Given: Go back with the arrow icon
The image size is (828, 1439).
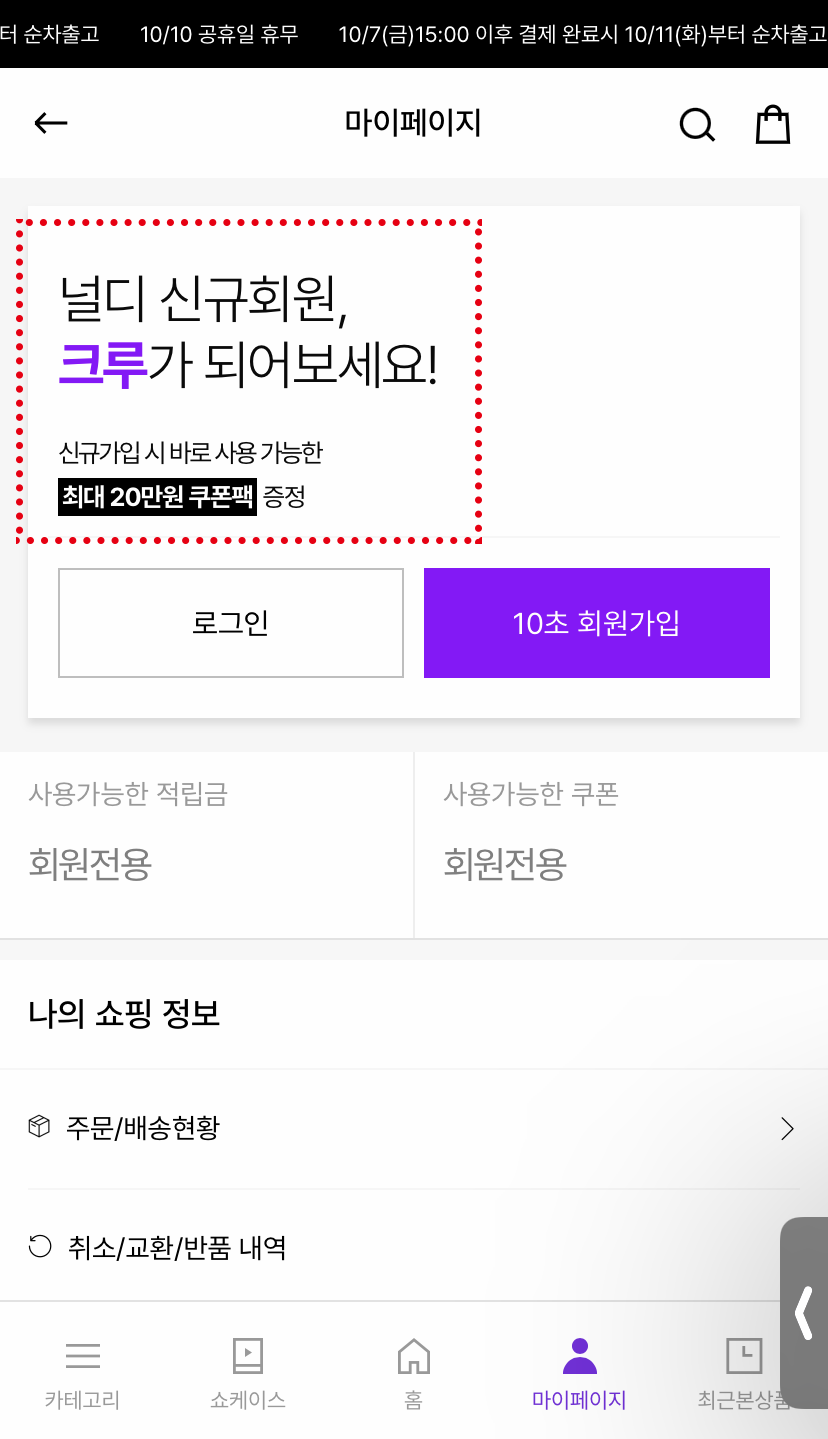Looking at the screenshot, I should pos(51,123).
